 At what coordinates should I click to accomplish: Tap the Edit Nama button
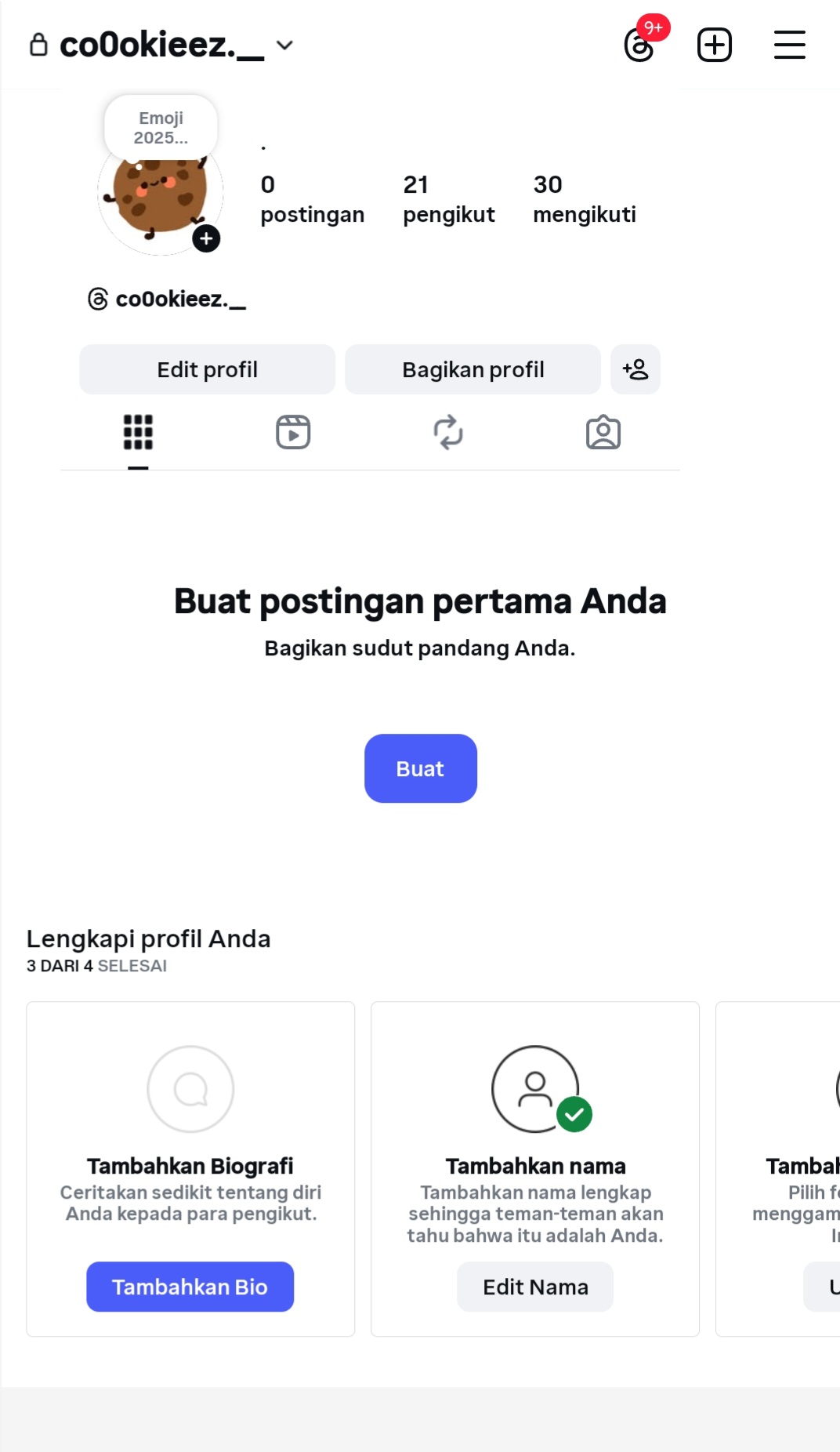pyautogui.click(x=535, y=1287)
